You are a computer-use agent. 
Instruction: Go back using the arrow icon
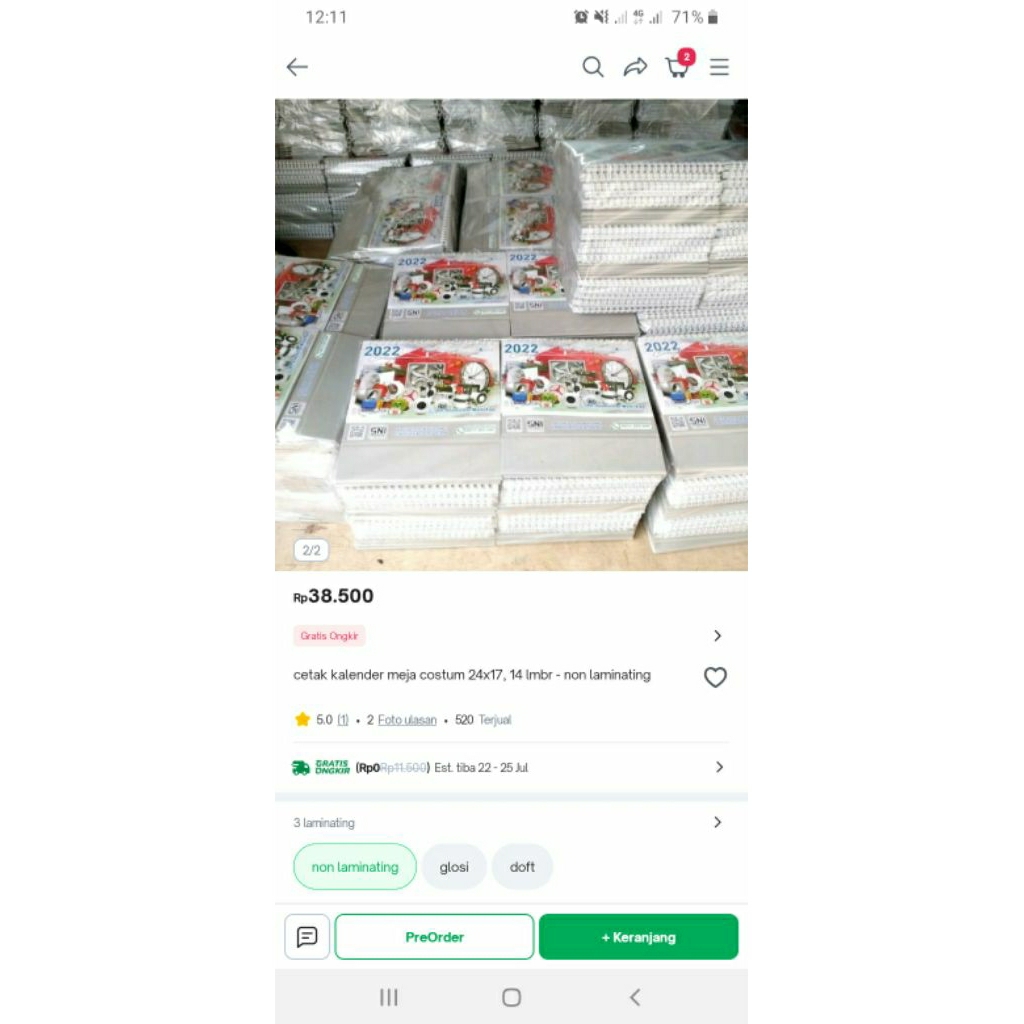(x=297, y=67)
